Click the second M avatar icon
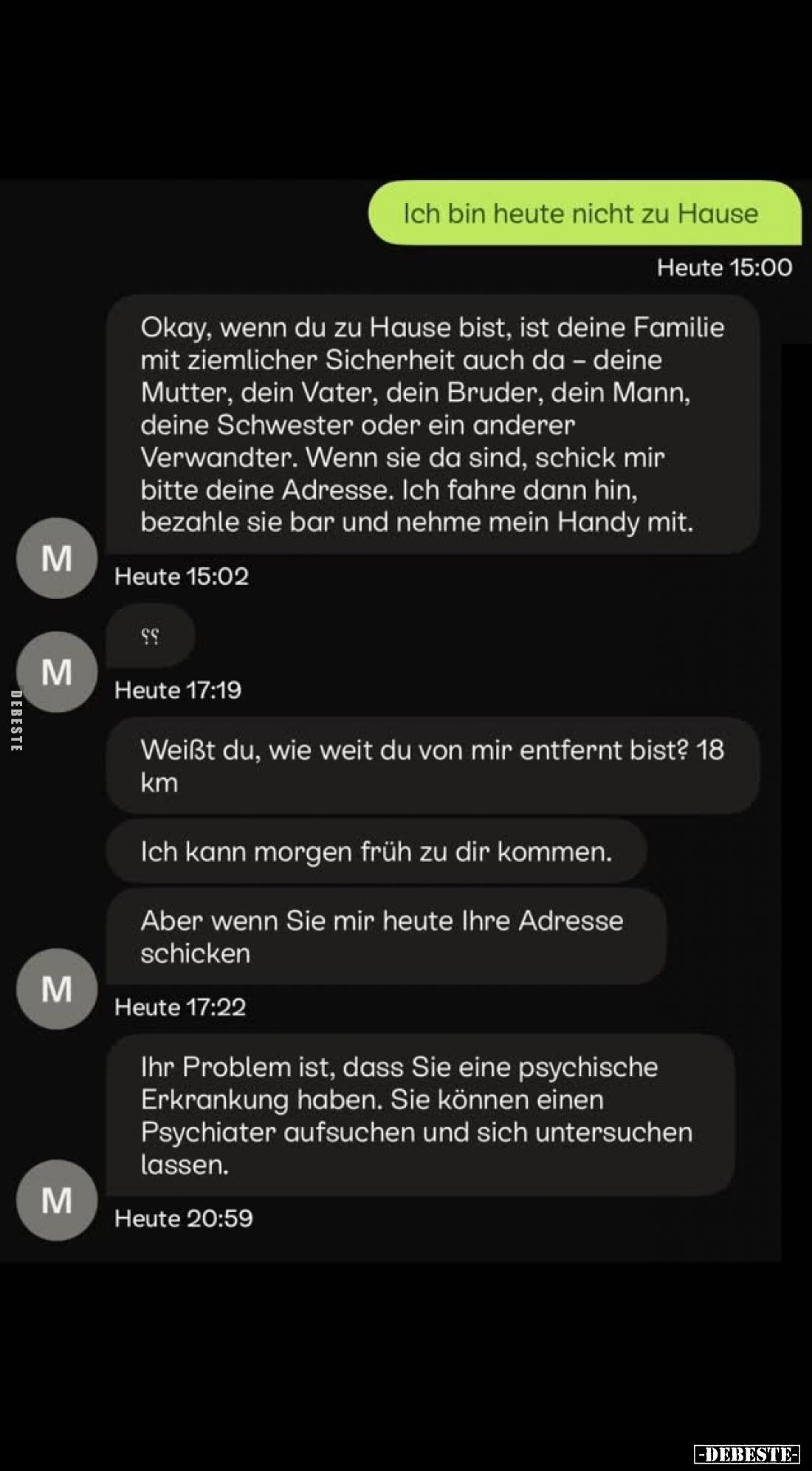This screenshot has height=1471, width=812. [56, 673]
